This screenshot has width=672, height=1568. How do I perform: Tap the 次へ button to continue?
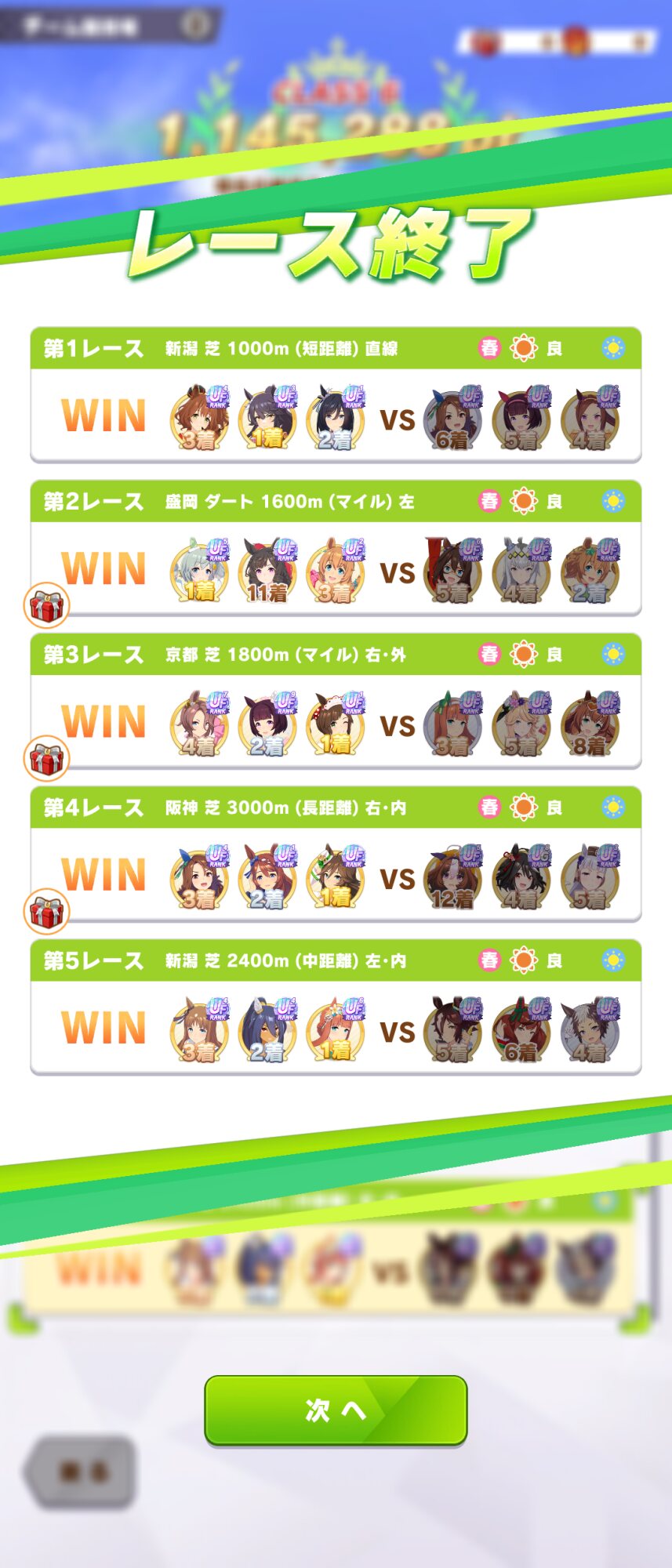pyautogui.click(x=336, y=1410)
